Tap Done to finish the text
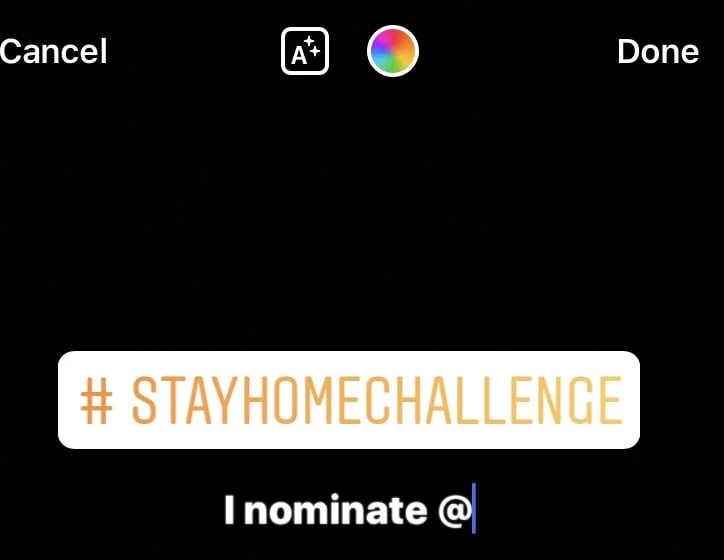Screen dimensions: 724x560 657,52
